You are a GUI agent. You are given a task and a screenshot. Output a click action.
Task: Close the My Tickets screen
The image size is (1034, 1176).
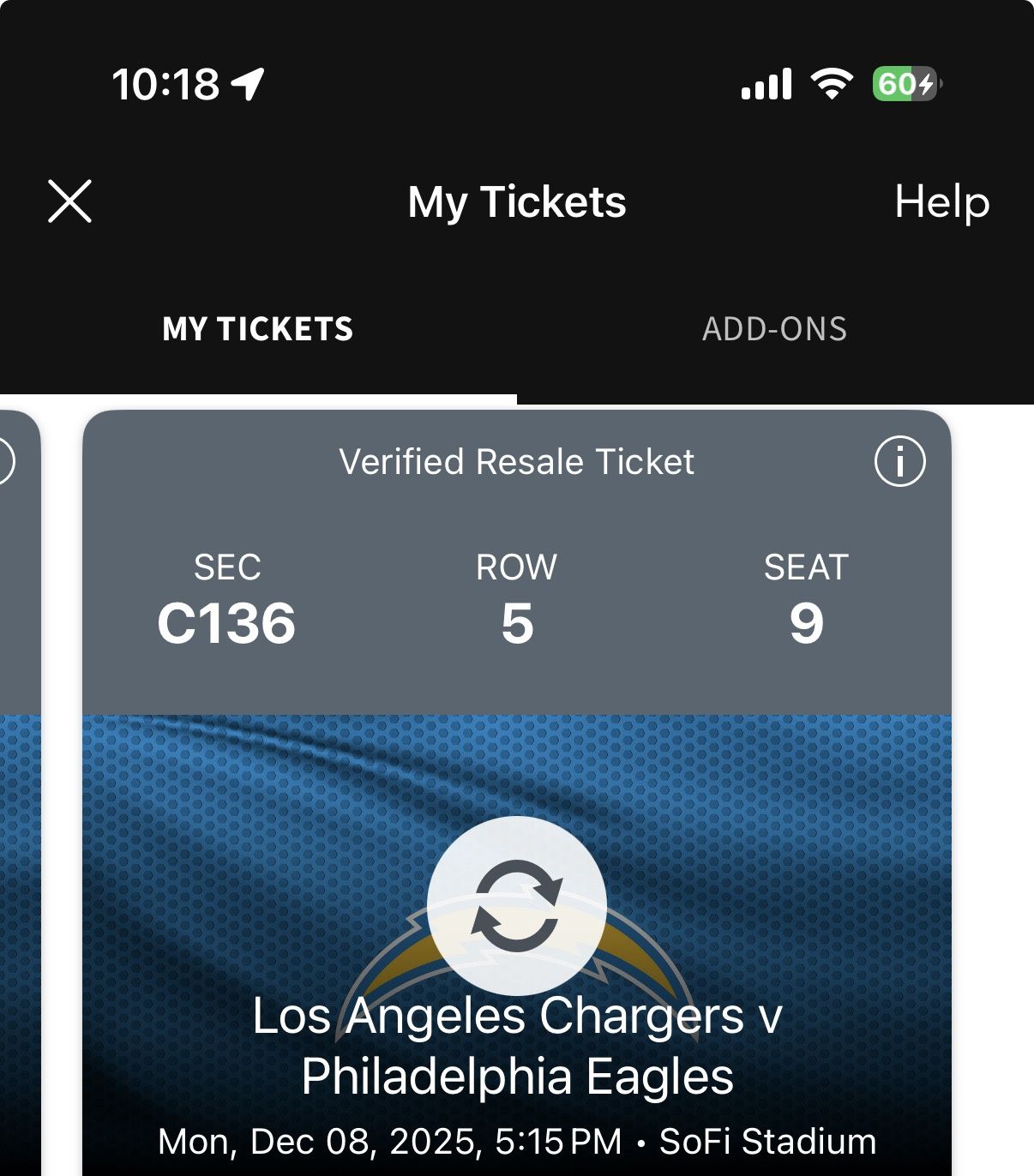coord(69,202)
